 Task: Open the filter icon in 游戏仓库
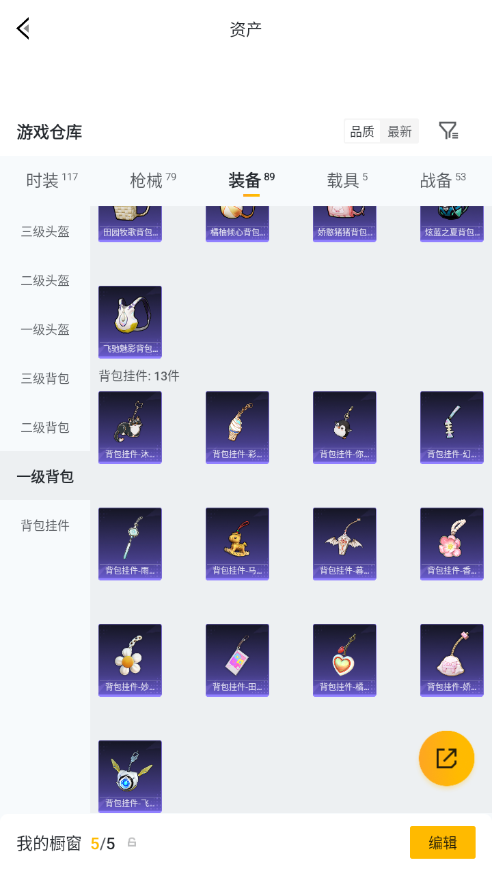point(448,131)
